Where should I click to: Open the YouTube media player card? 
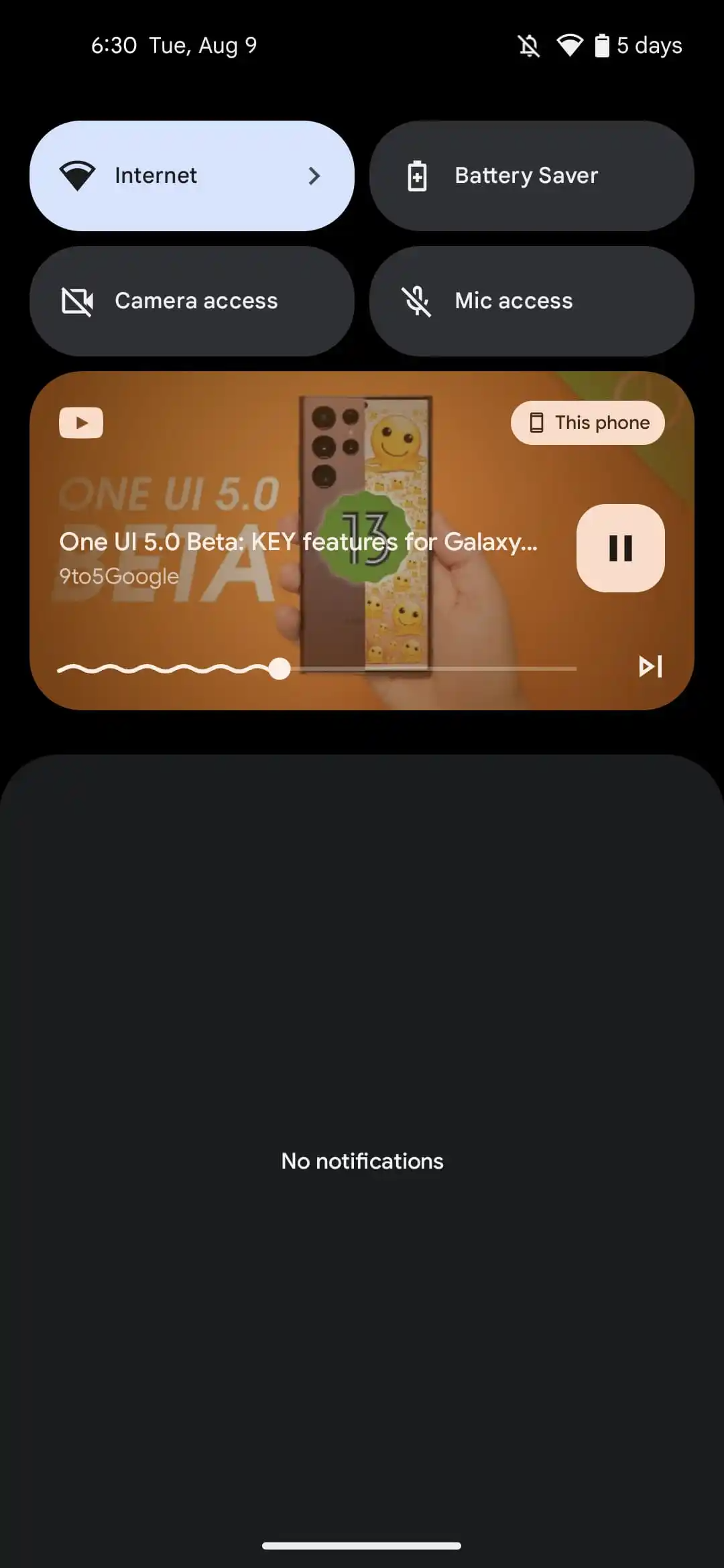pos(362,541)
